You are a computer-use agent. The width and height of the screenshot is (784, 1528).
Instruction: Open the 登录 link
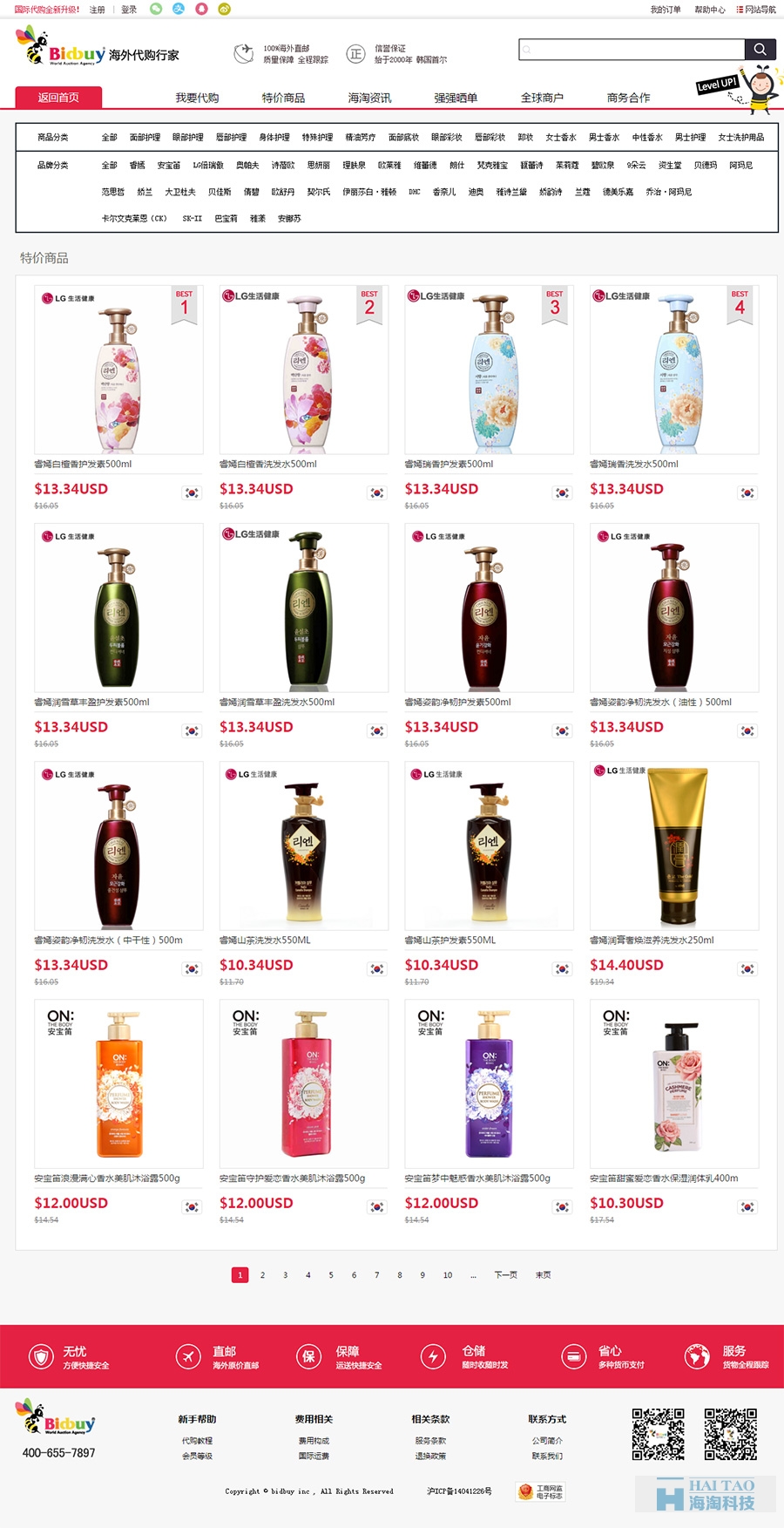click(x=129, y=10)
